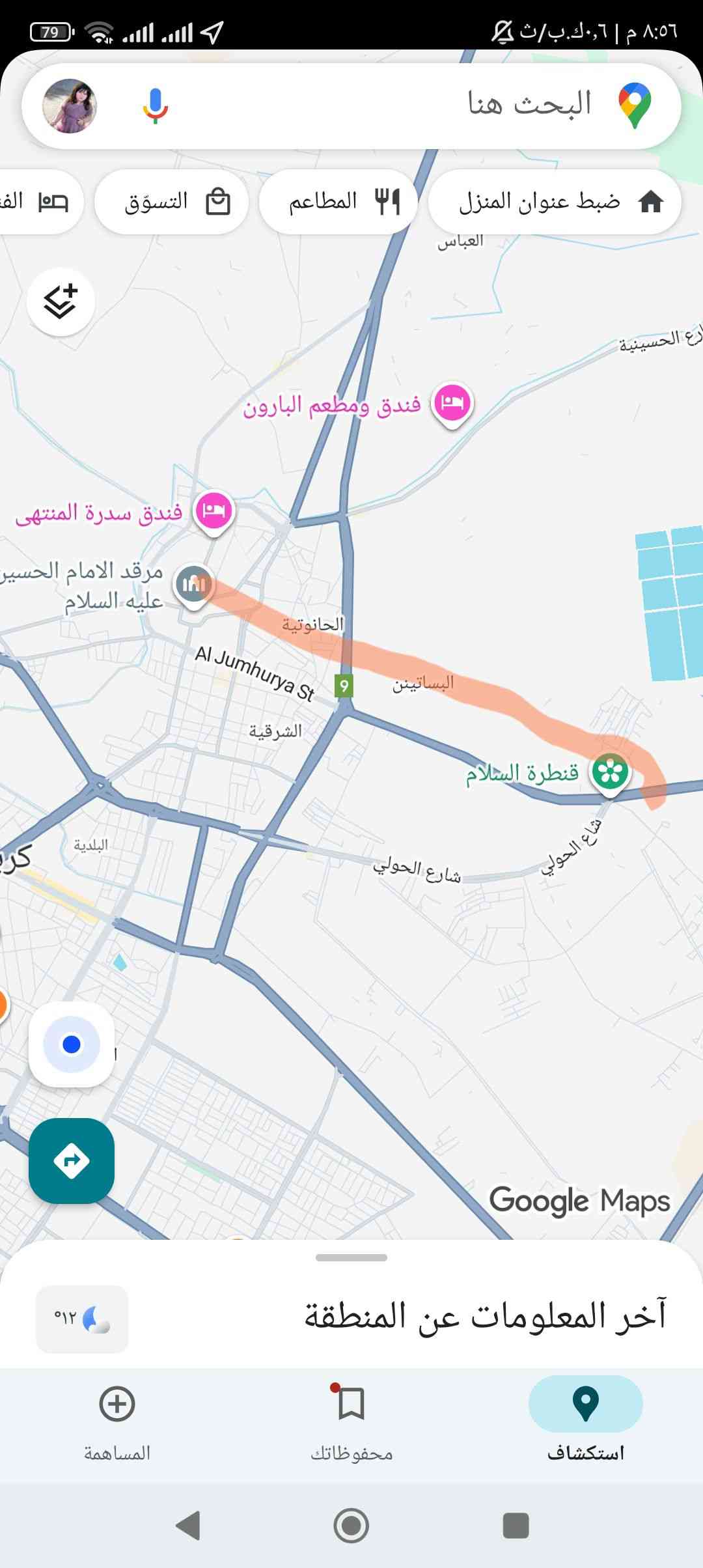Image resolution: width=703 pixels, height=1568 pixels.
Task: Open the 'فندق سدرة المنتهى' hotel pin
Action: click(x=214, y=510)
